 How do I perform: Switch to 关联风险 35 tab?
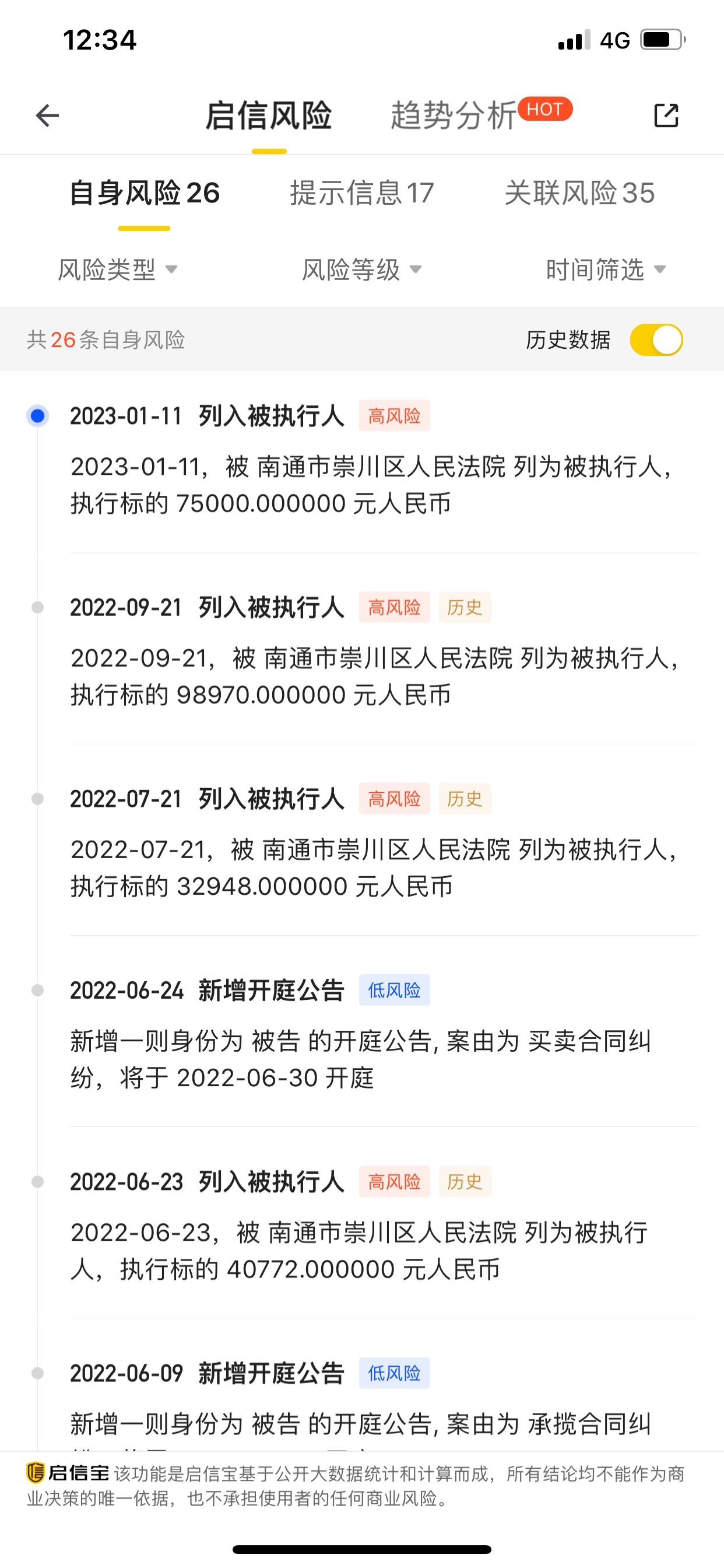click(580, 194)
